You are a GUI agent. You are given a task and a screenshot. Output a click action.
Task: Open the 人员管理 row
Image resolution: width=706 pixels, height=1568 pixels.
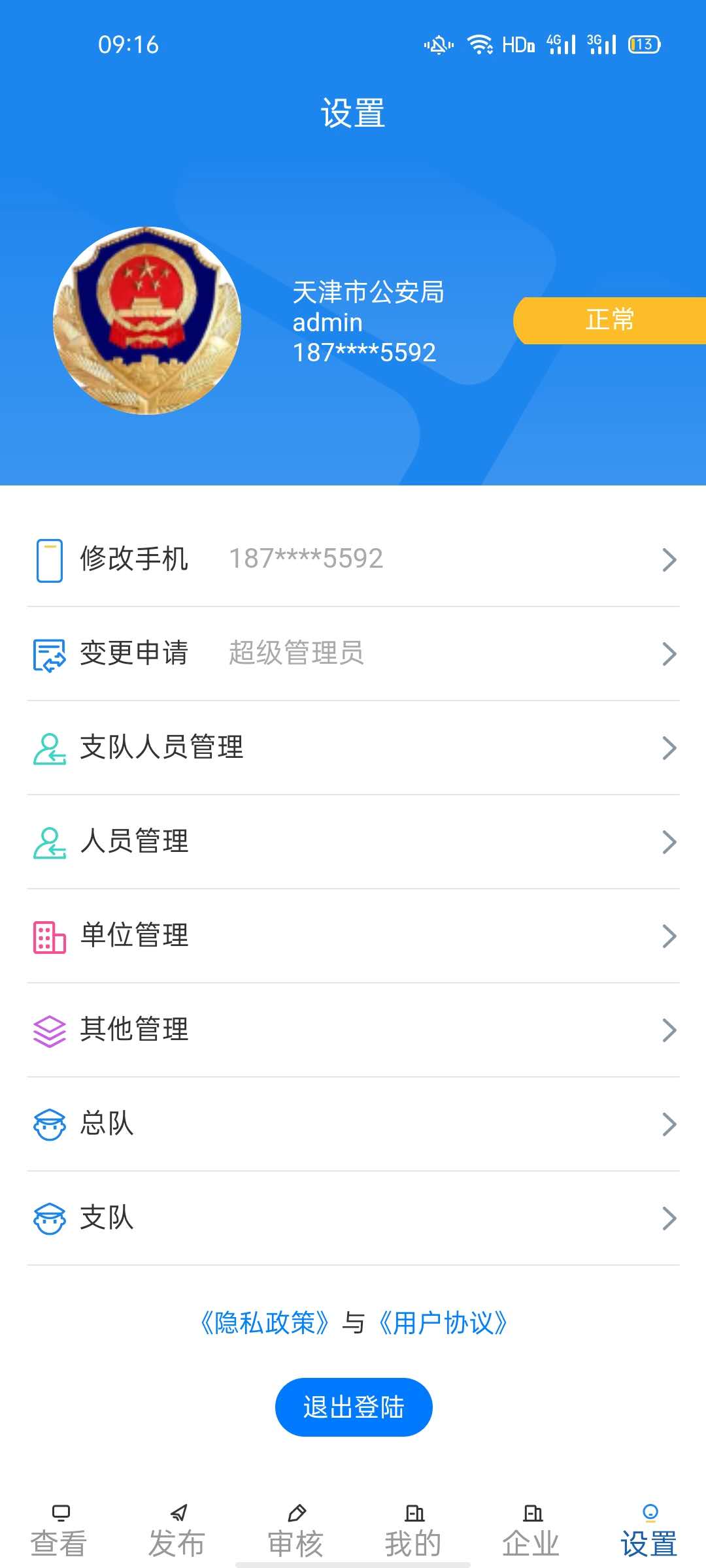(x=353, y=841)
